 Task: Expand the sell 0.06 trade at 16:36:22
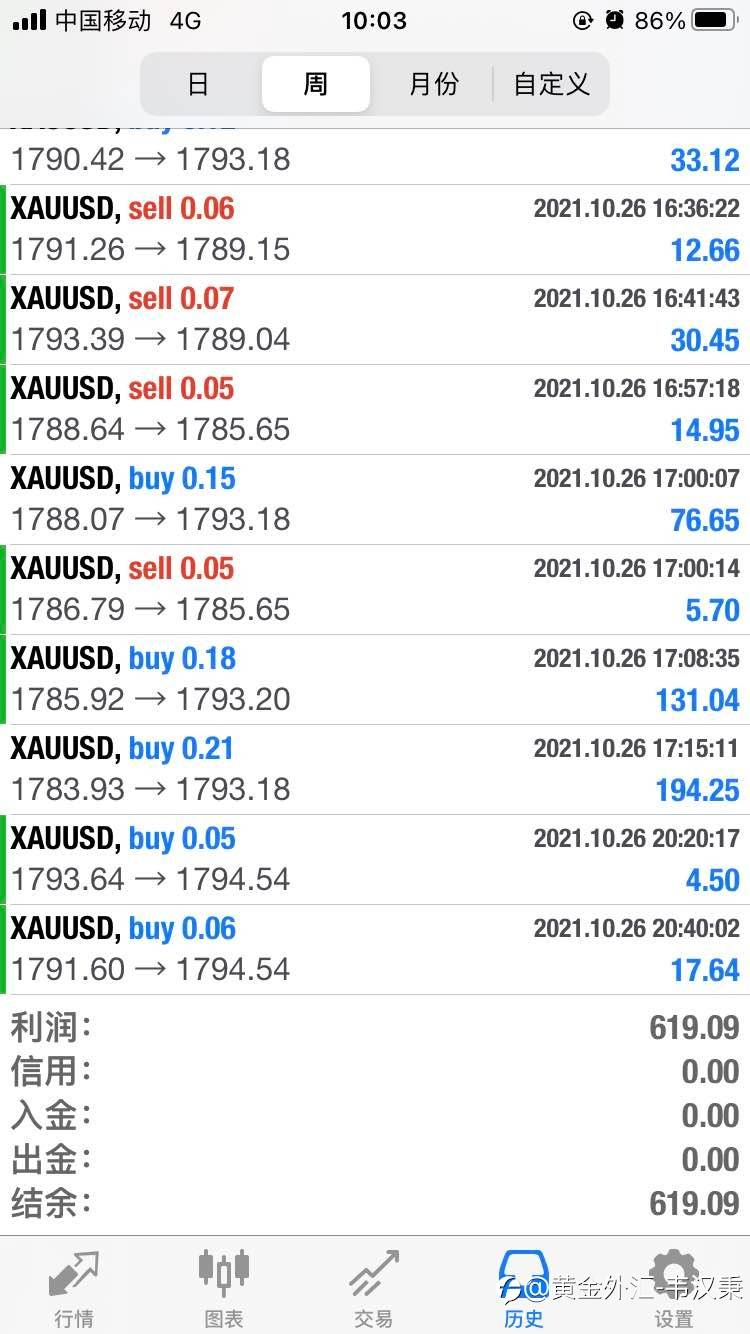point(375,230)
